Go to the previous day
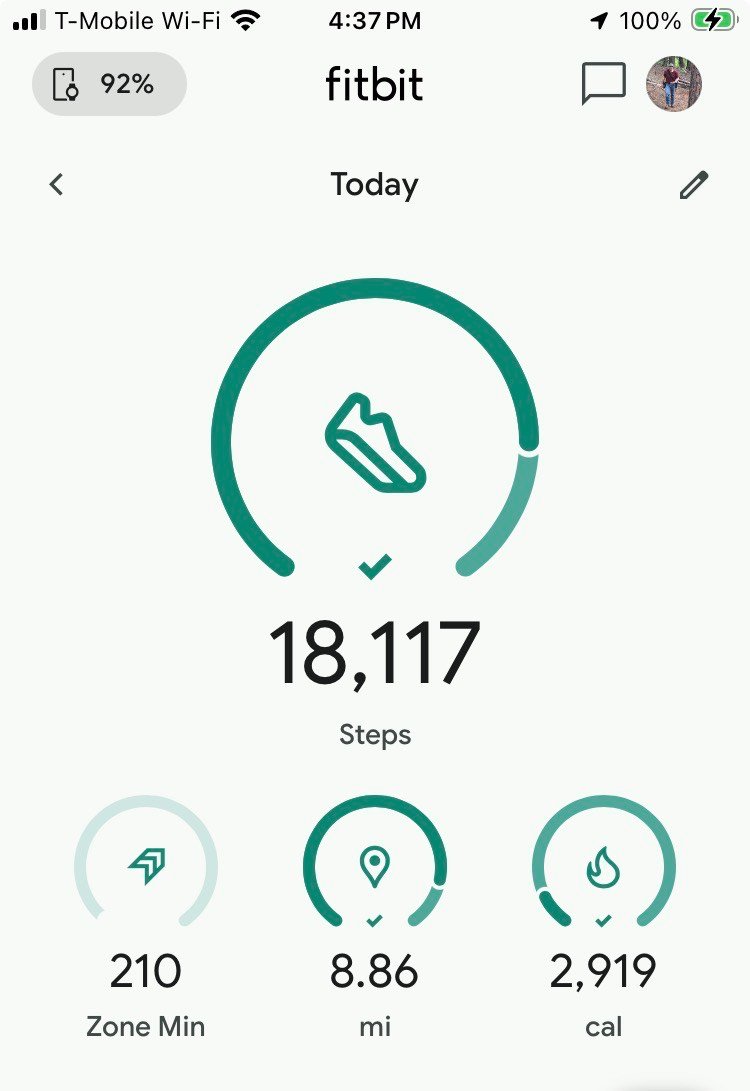Image resolution: width=750 pixels, height=1091 pixels. coord(57,184)
